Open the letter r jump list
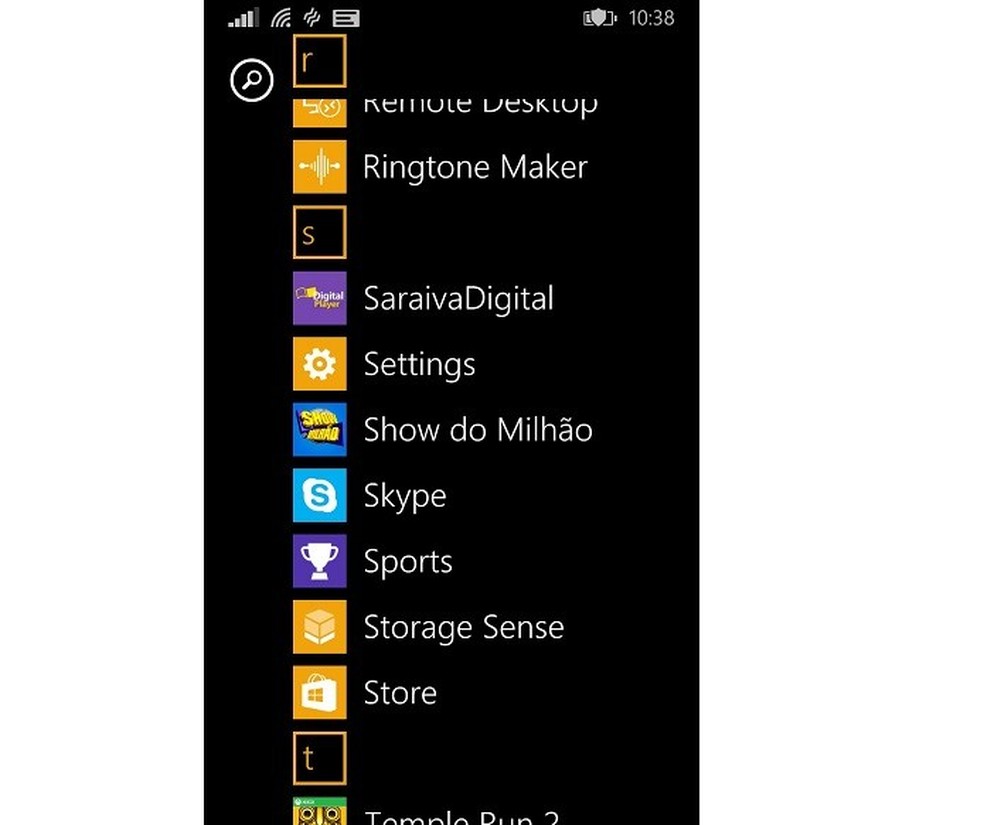This screenshot has width=984, height=825. click(319, 61)
